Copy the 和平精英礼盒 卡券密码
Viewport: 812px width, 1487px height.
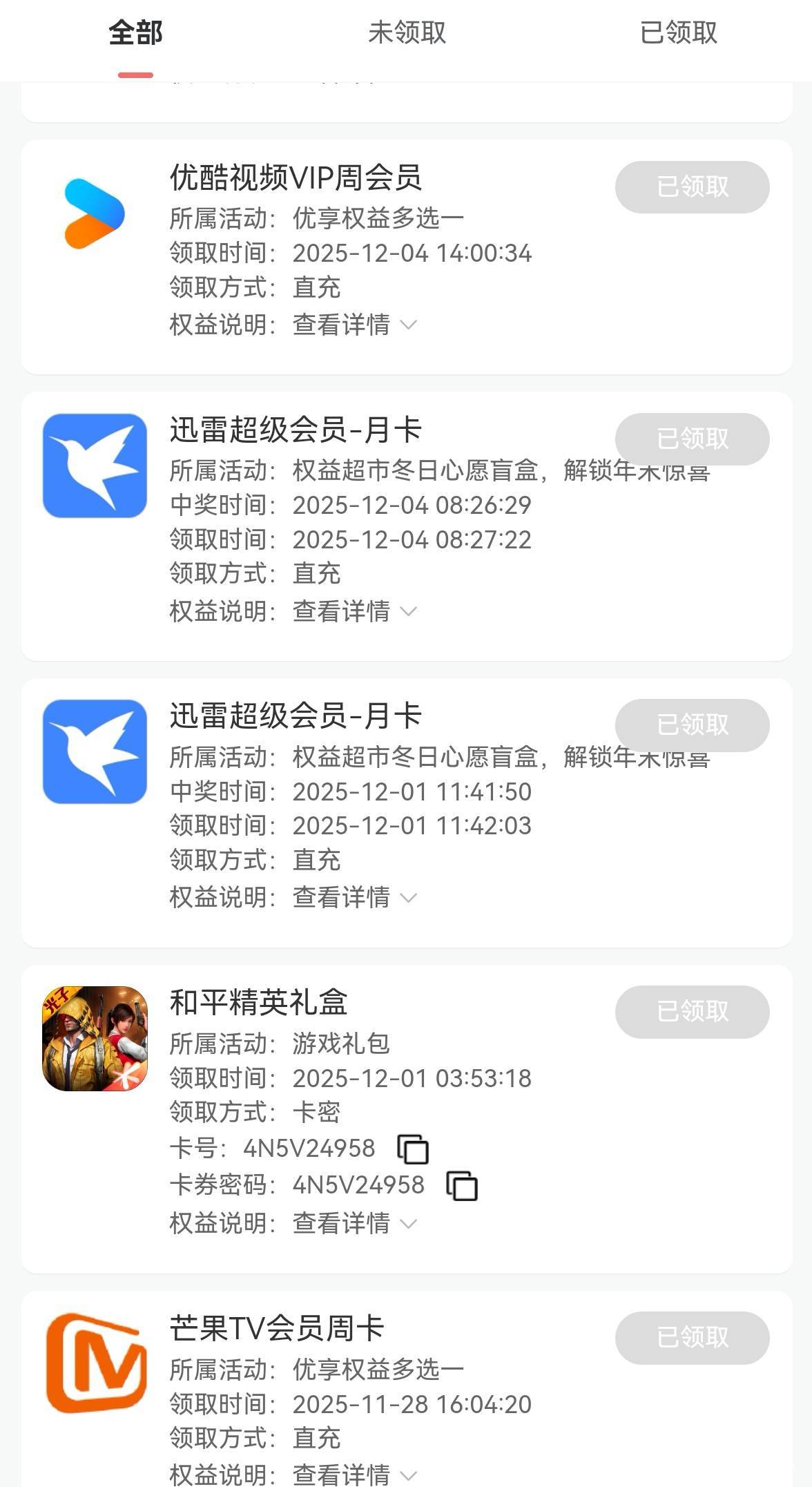pyautogui.click(x=462, y=1186)
